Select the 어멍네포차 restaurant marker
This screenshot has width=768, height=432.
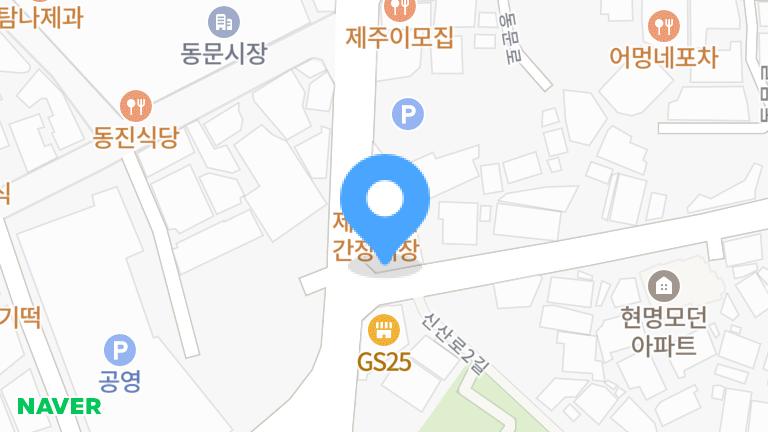[663, 24]
